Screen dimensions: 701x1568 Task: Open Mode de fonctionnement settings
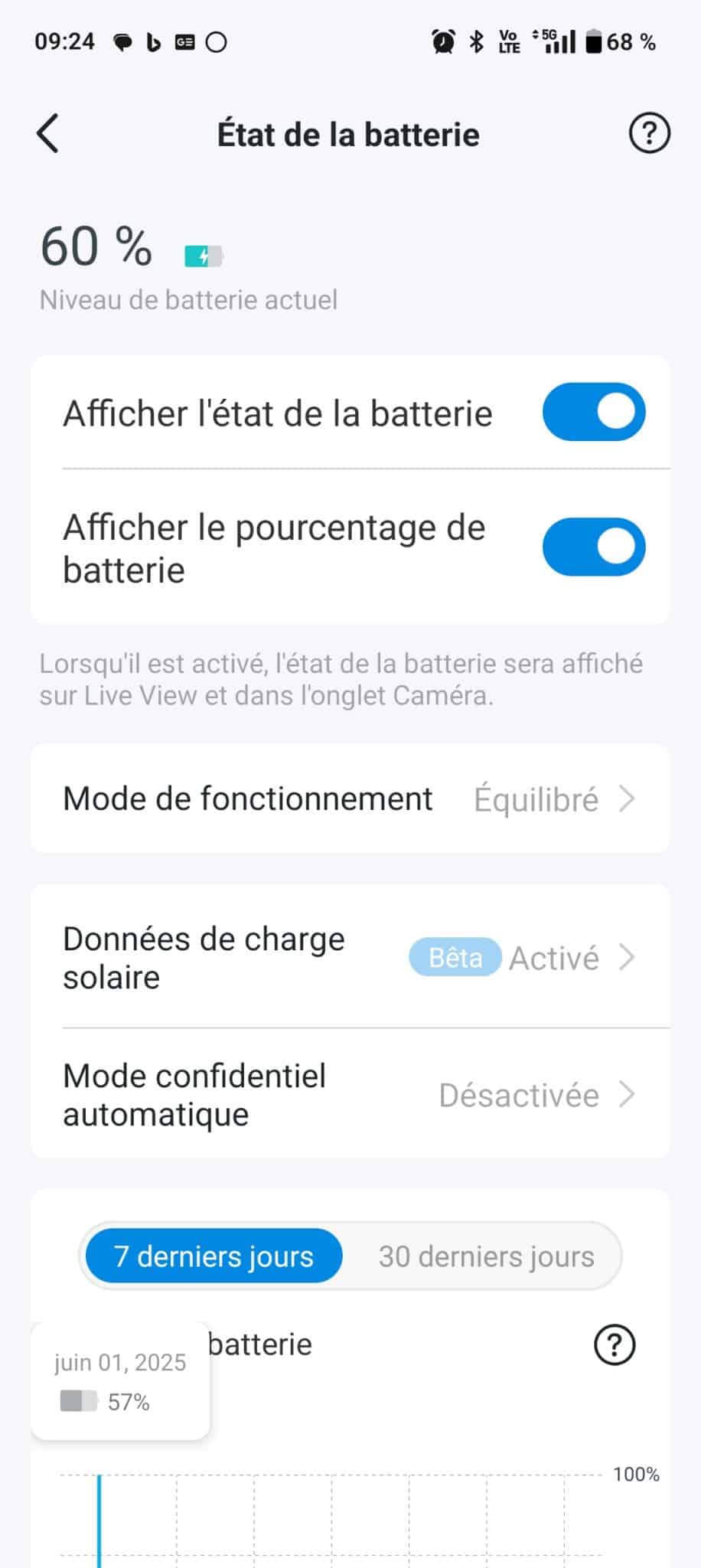point(350,799)
